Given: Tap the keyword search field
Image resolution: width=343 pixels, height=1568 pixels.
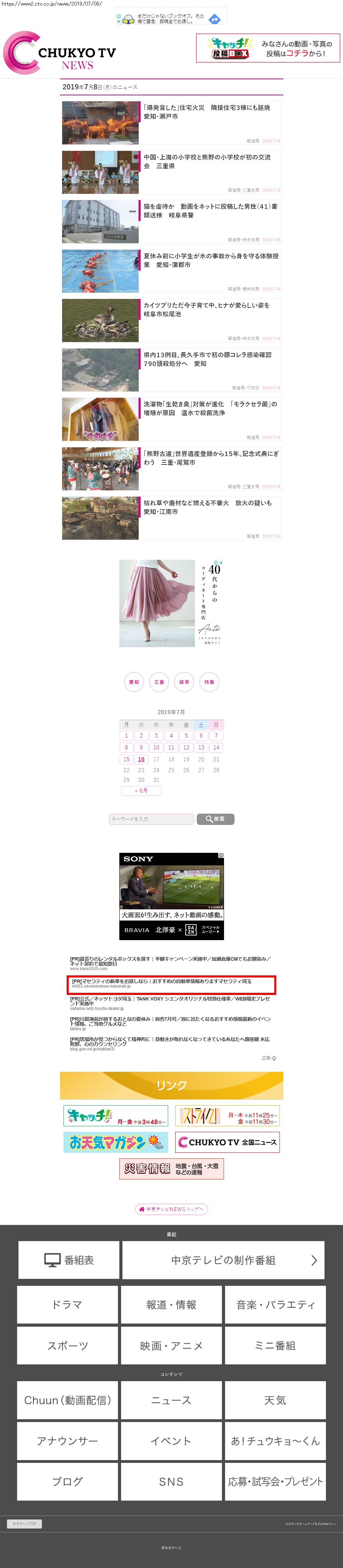Looking at the screenshot, I should 151,819.
